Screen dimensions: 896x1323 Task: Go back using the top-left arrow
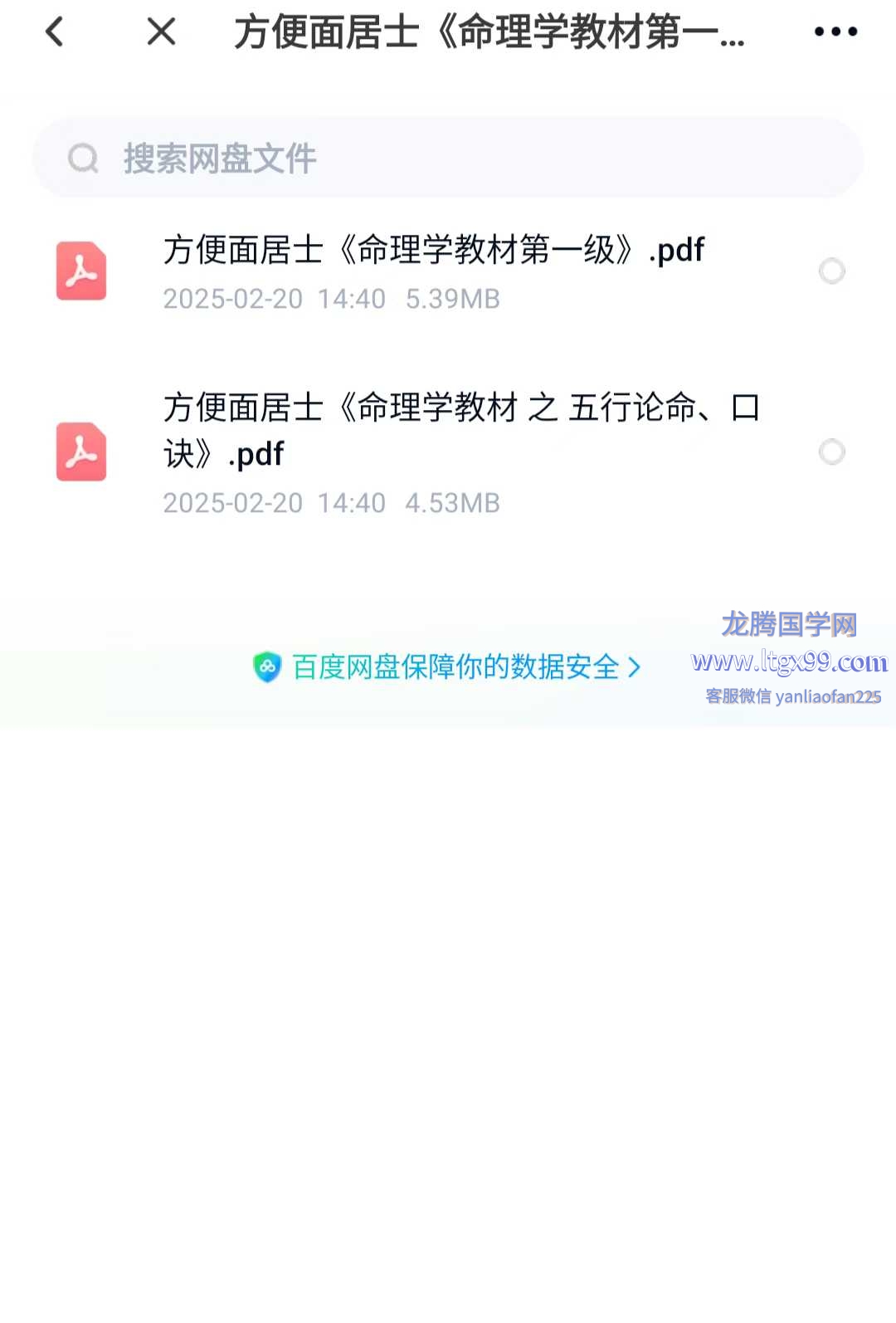pos(55,32)
